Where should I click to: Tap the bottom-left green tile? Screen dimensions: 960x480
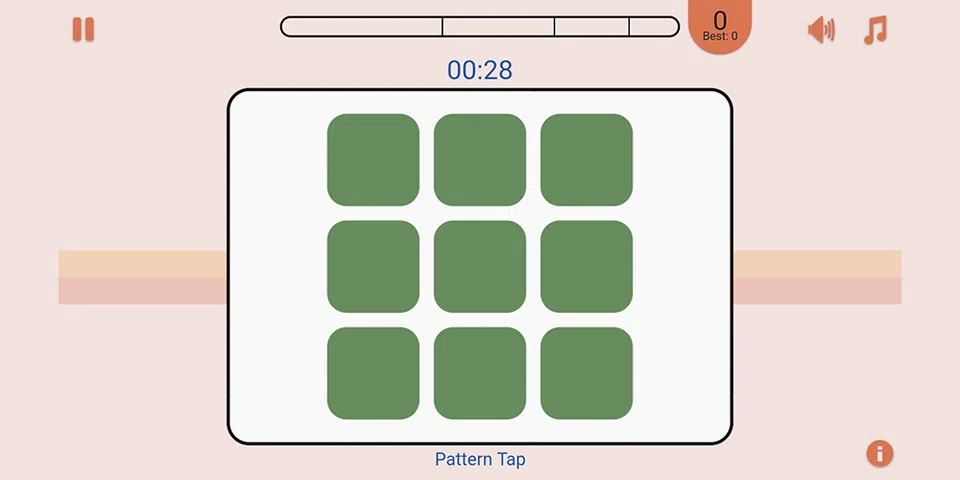point(373,373)
